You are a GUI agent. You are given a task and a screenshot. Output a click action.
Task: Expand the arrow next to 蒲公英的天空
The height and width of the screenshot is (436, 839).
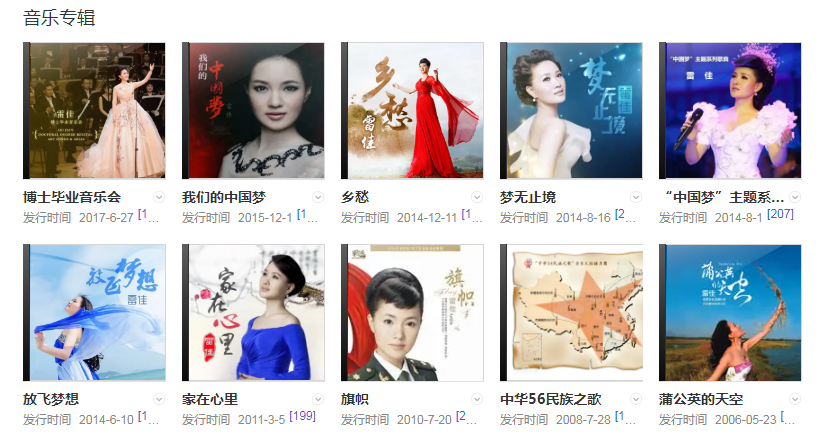[795, 399]
